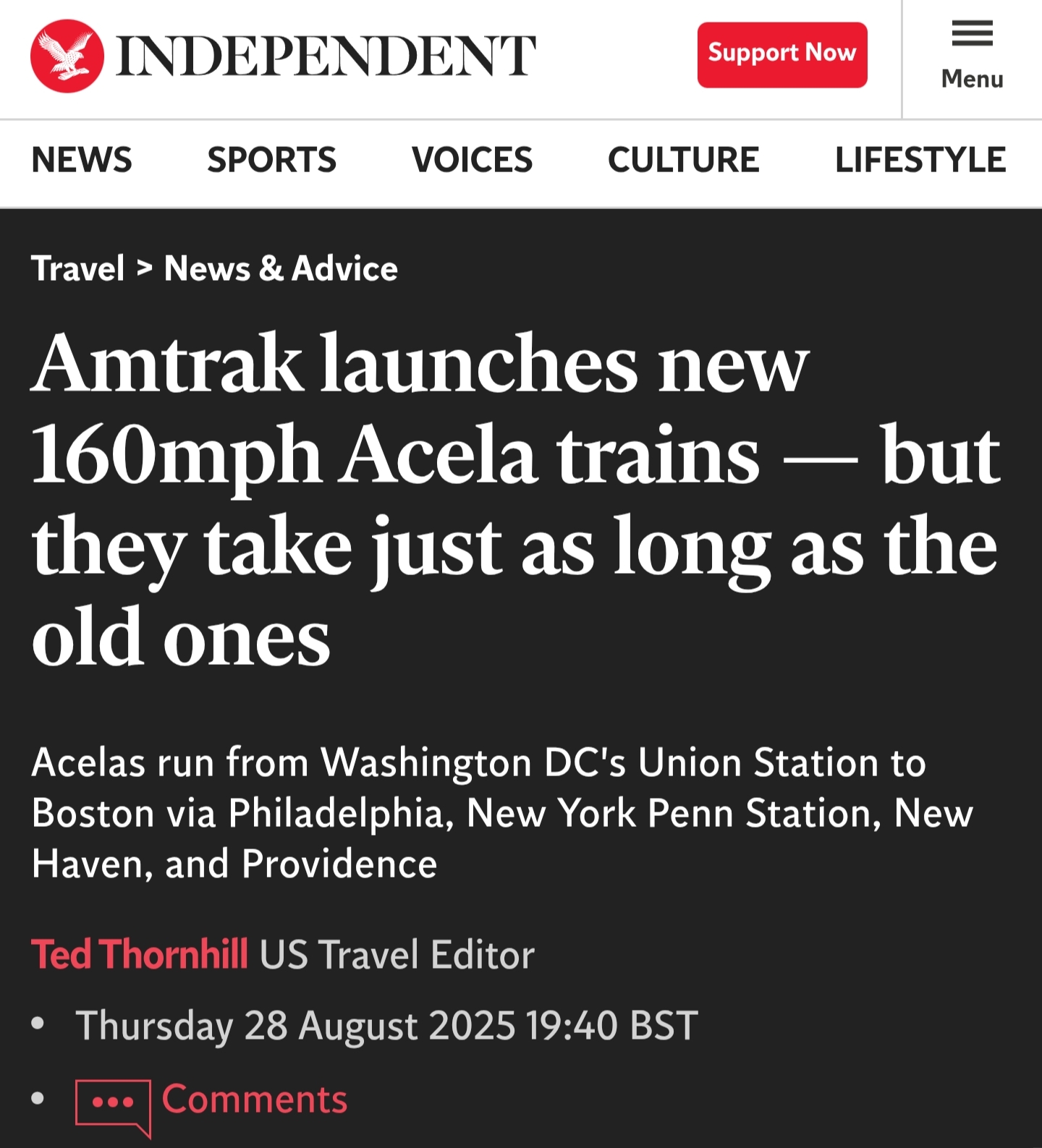
Task: Select the Voices section
Action: click(x=472, y=160)
